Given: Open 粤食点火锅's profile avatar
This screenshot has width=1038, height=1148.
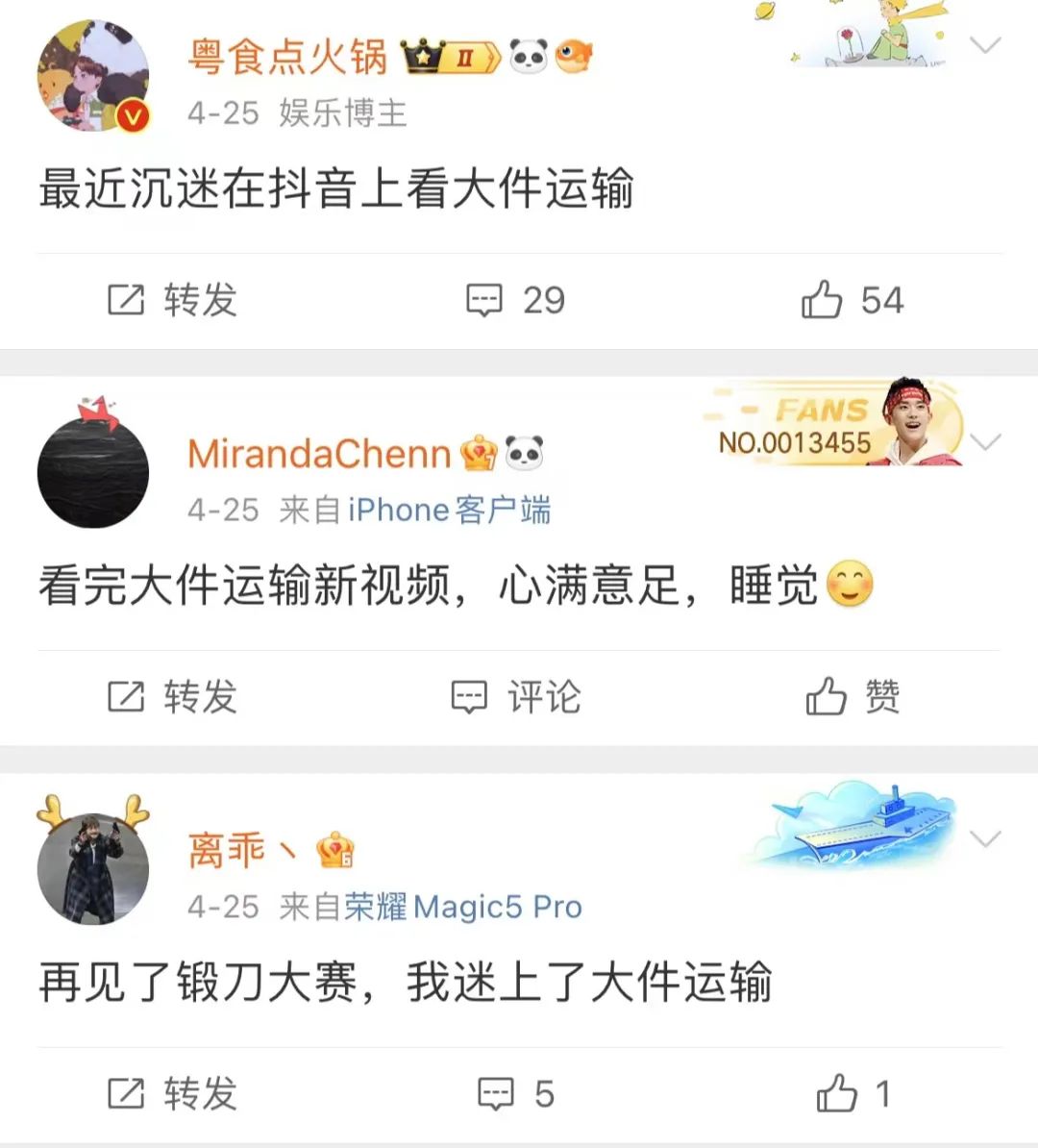Looking at the screenshot, I should [x=93, y=75].
